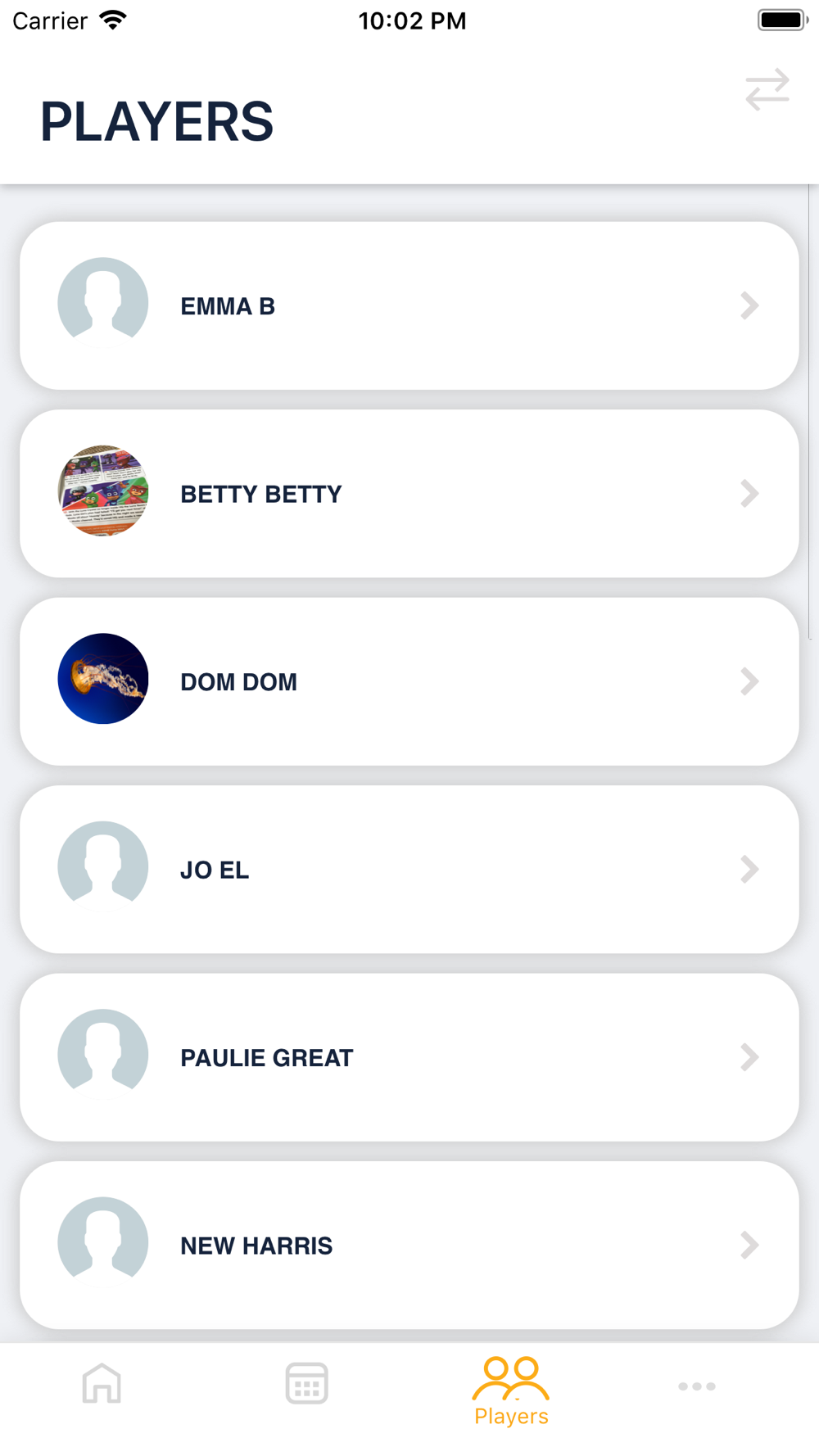Select the Players tab
Screen dimensions: 819x1456
click(x=511, y=1391)
